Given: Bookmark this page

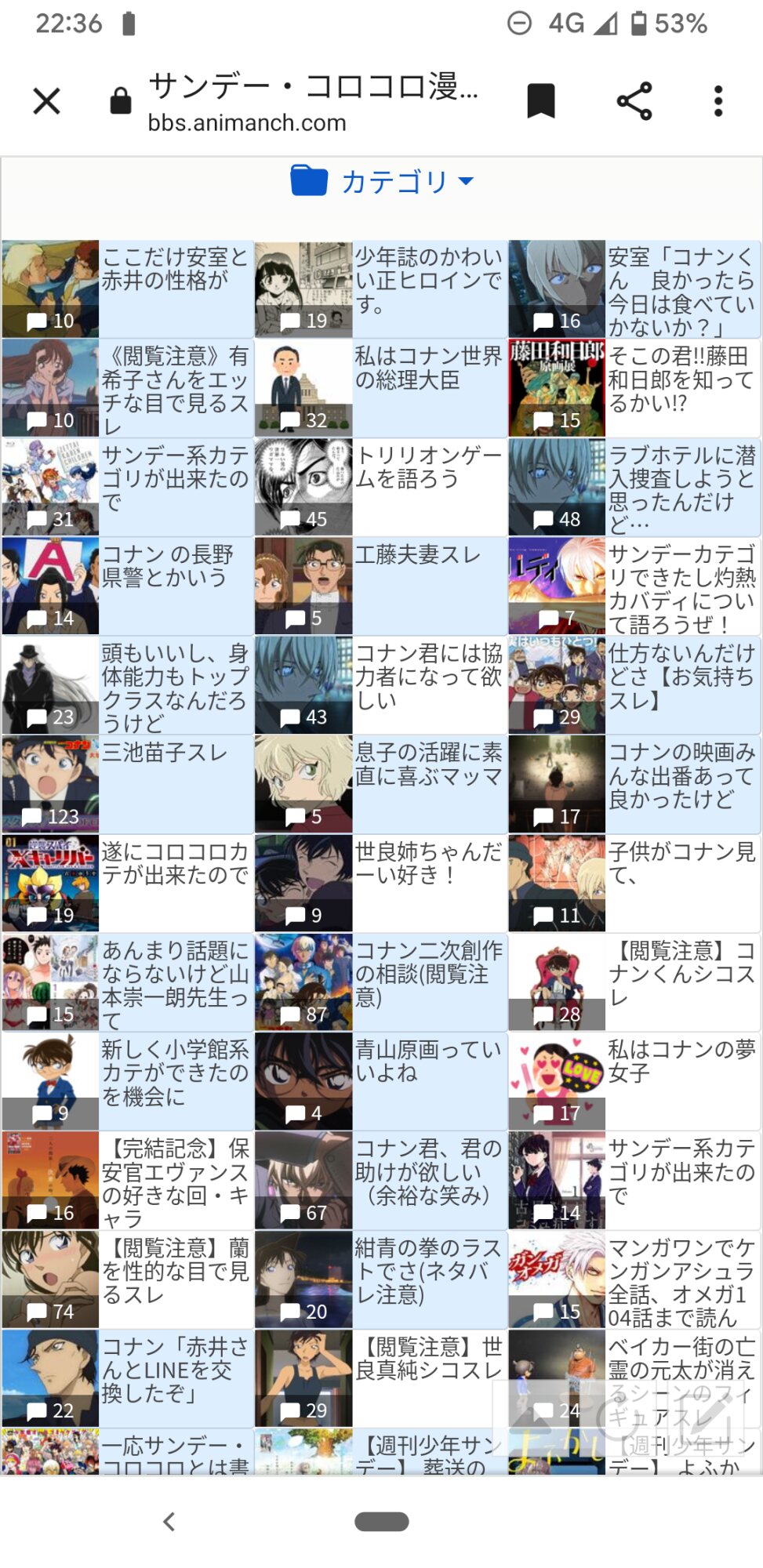Looking at the screenshot, I should [x=541, y=101].
